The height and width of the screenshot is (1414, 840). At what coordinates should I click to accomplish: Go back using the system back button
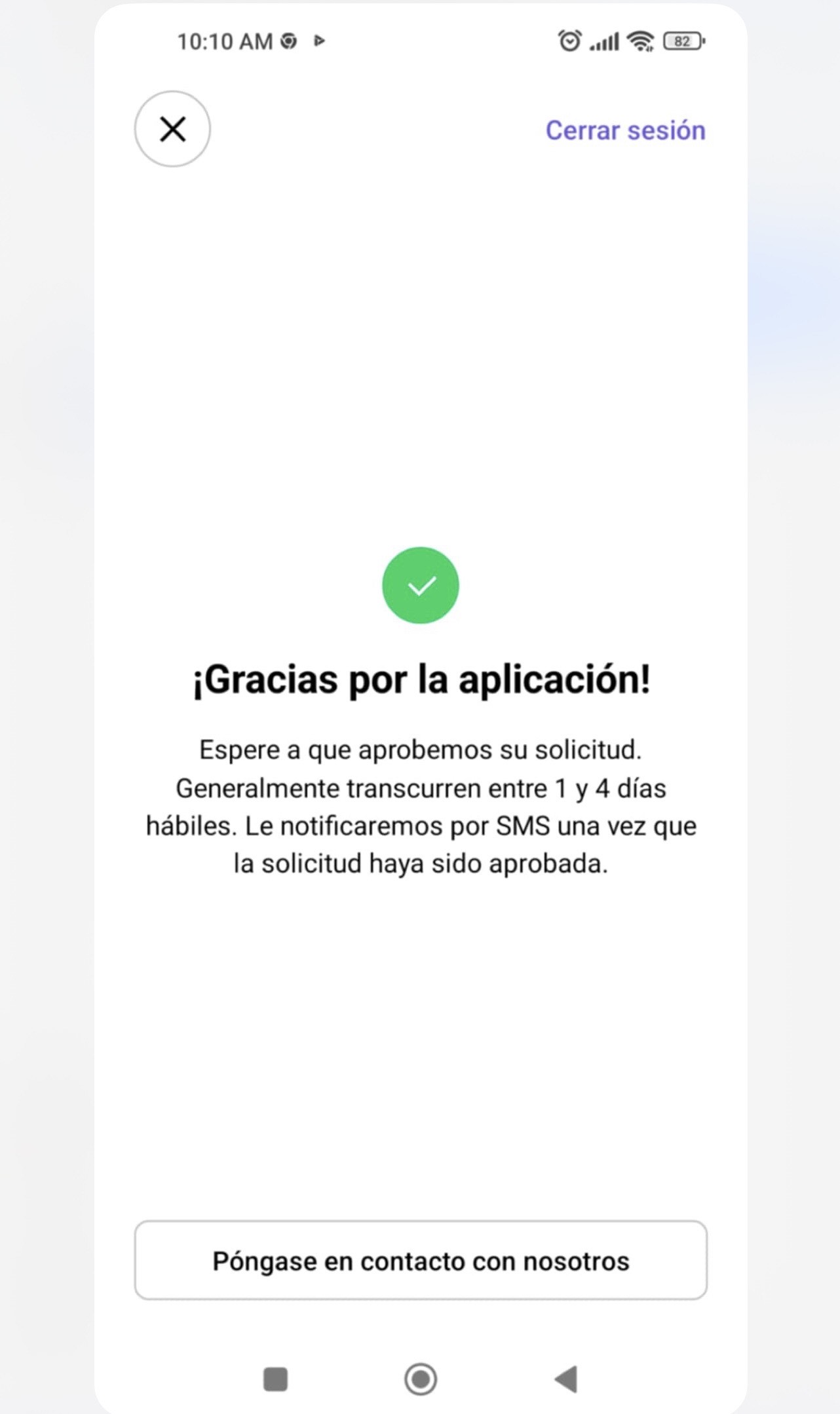tap(566, 1379)
